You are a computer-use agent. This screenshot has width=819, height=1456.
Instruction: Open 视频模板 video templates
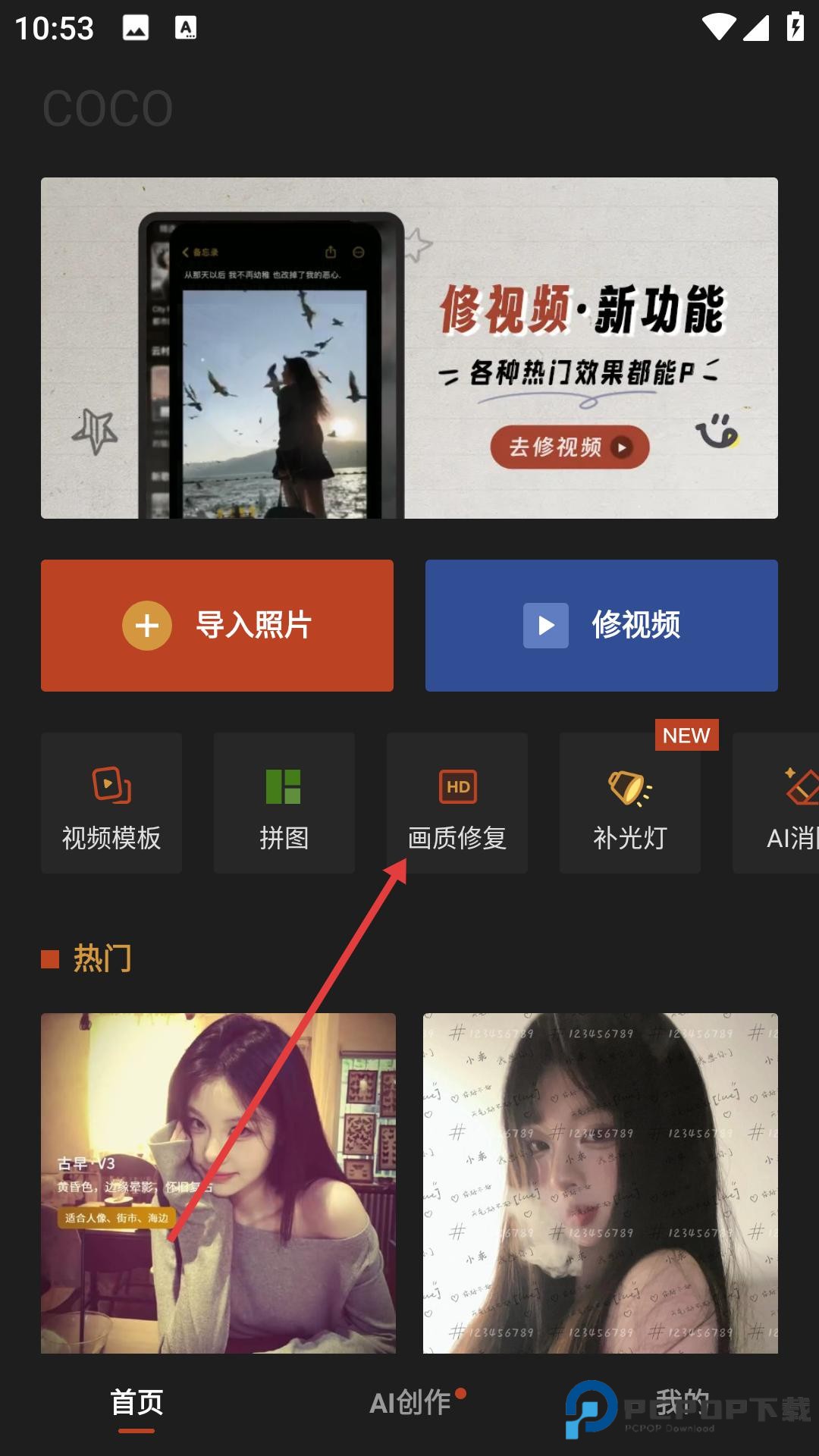[x=111, y=803]
